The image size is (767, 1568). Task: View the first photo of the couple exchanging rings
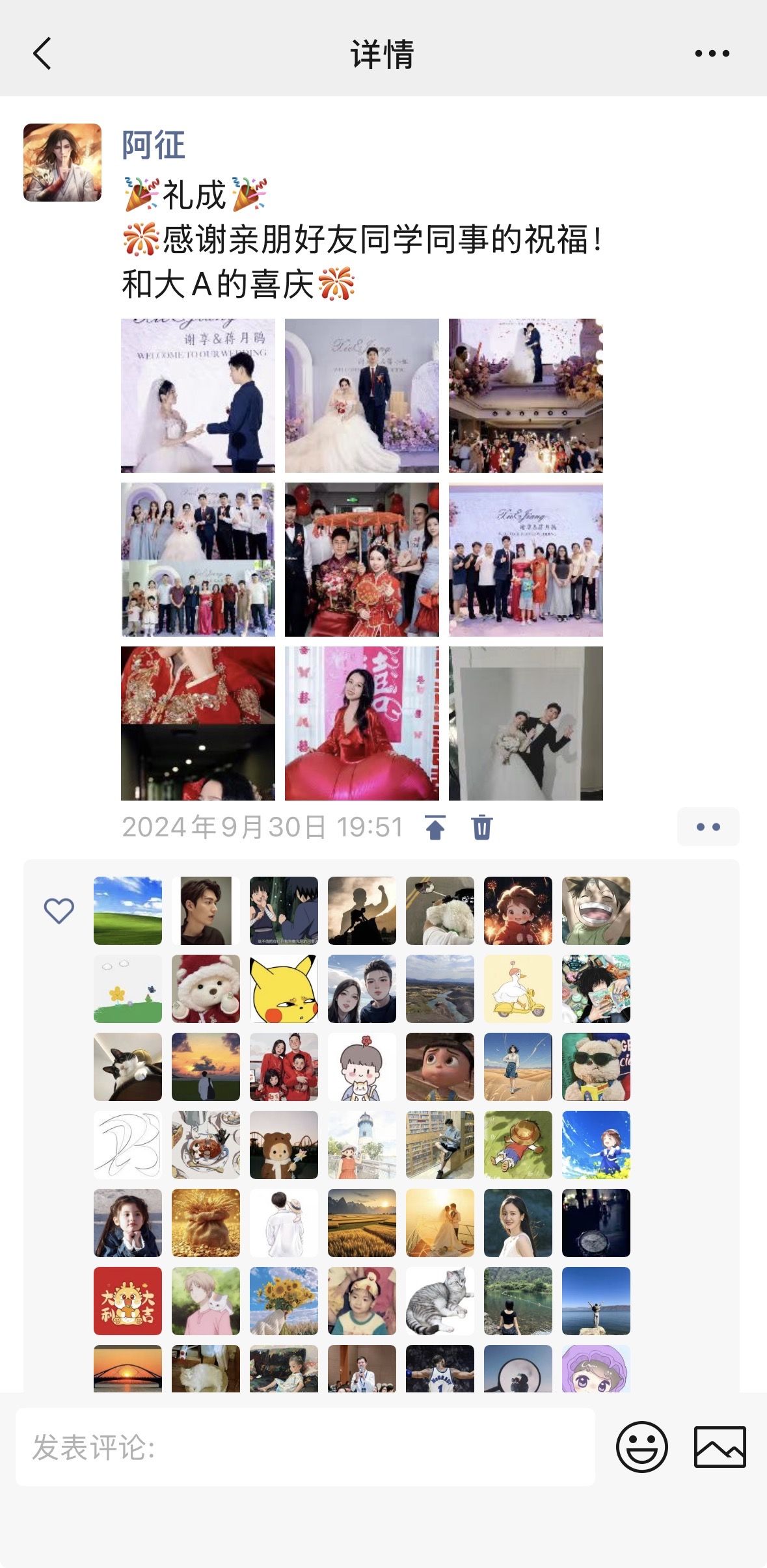point(198,395)
